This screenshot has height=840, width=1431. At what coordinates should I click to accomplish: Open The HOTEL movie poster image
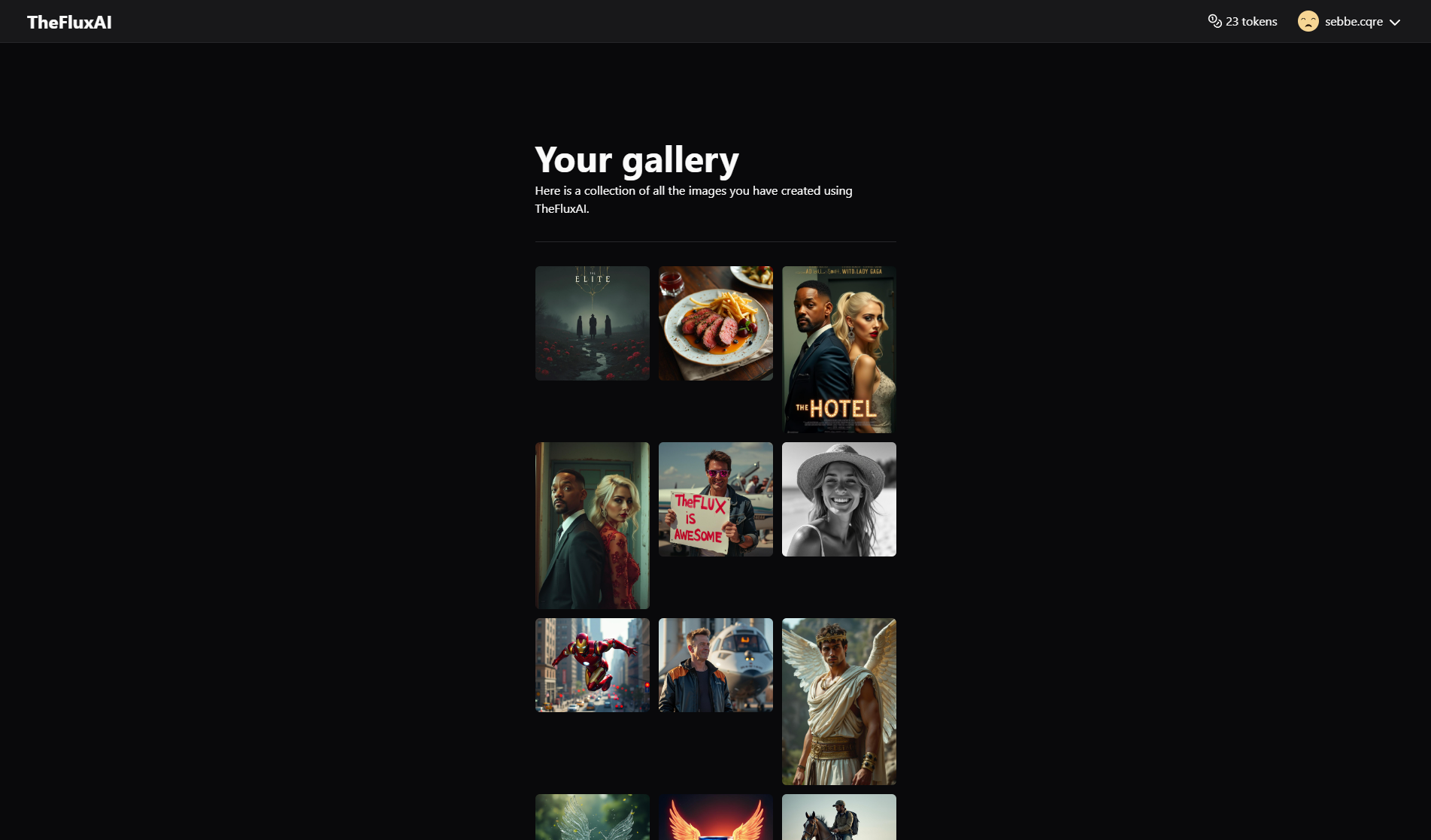coord(838,350)
